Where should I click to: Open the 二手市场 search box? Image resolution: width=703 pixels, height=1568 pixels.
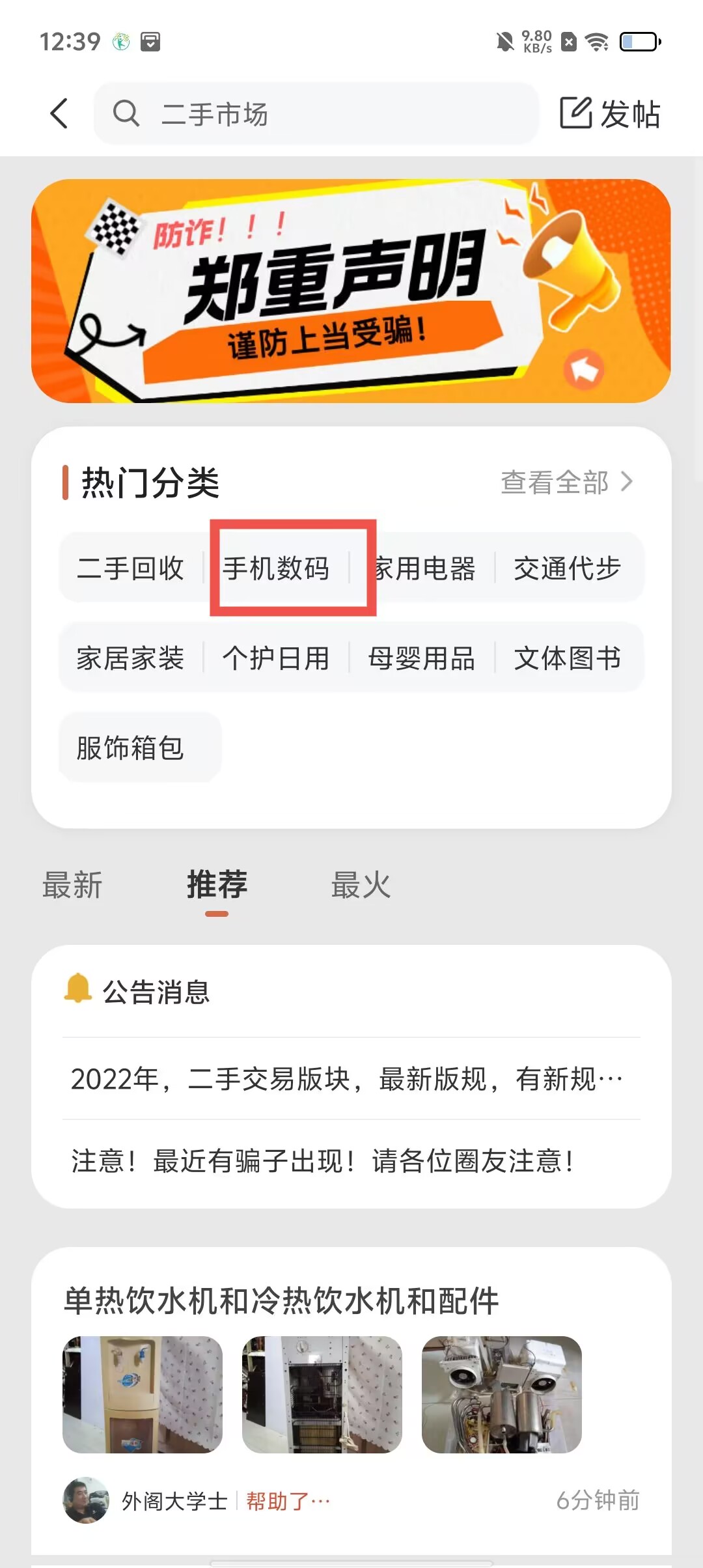316,114
